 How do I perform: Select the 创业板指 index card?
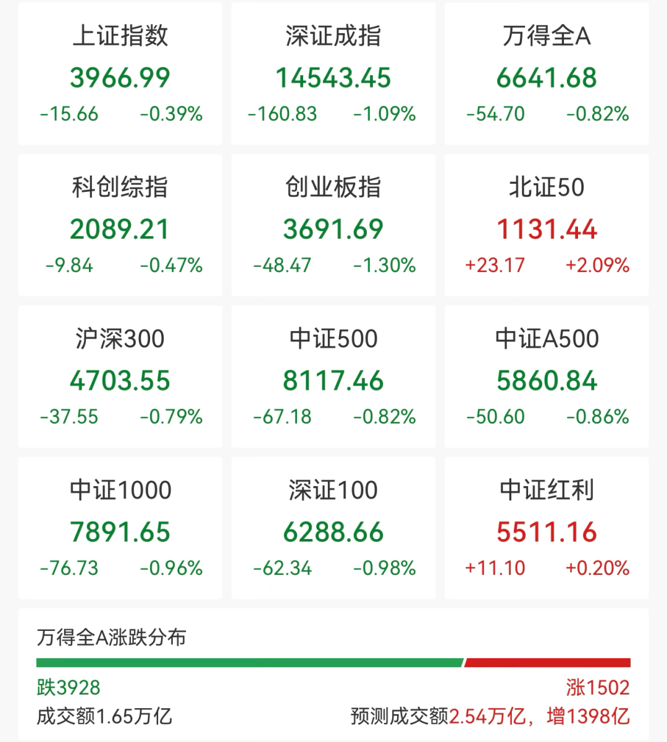point(333,225)
